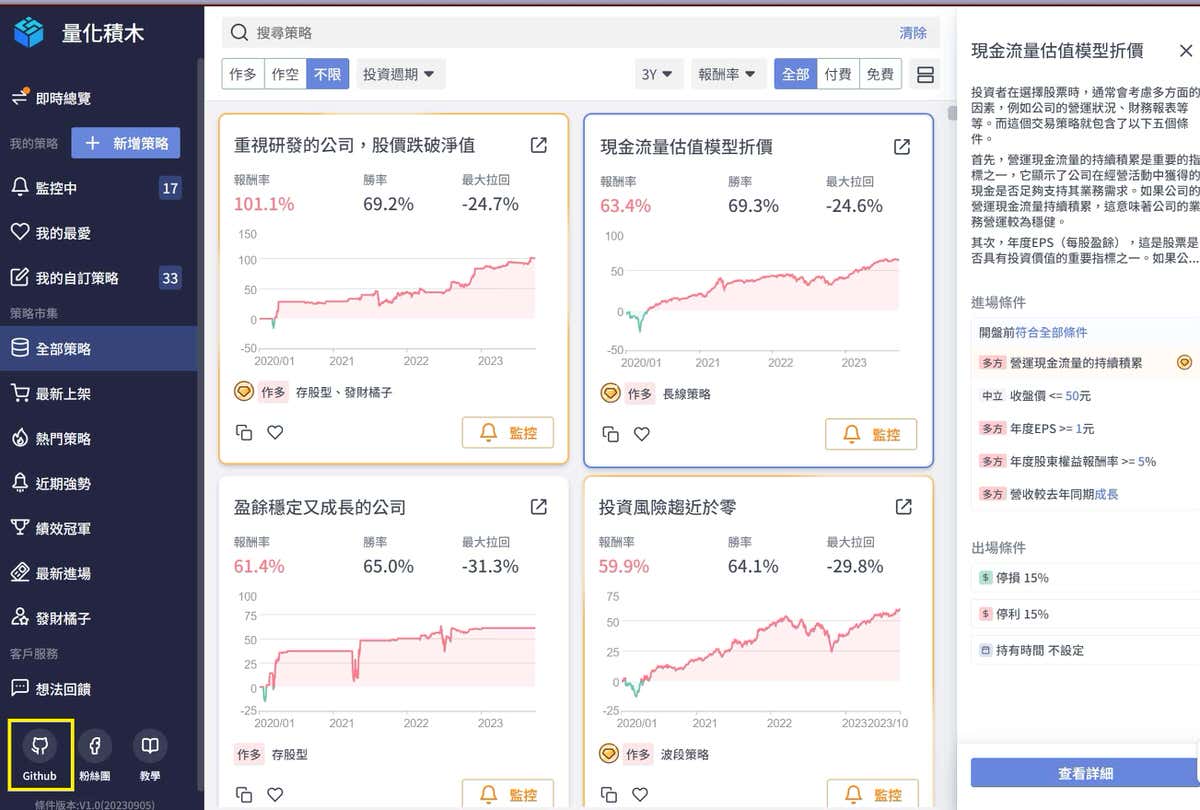Image resolution: width=1200 pixels, height=810 pixels.
Task: Filter by 免費 strategies
Action: (x=880, y=74)
